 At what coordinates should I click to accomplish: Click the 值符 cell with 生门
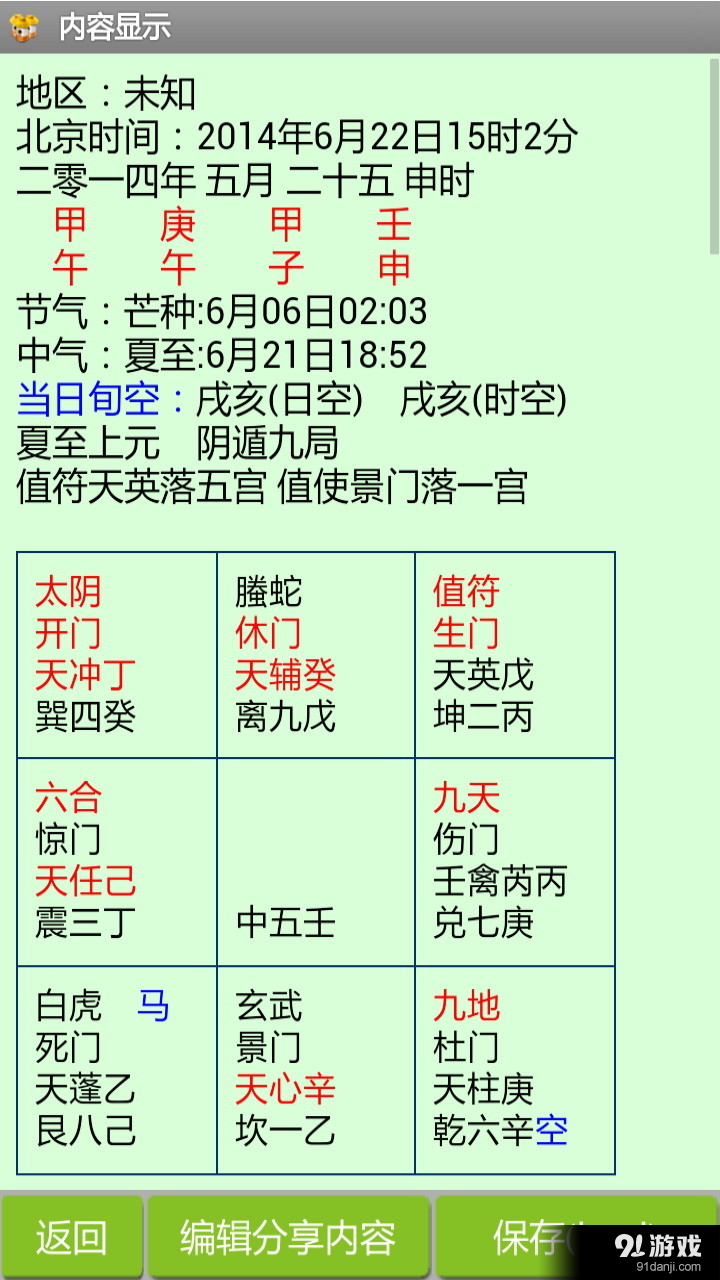click(515, 650)
